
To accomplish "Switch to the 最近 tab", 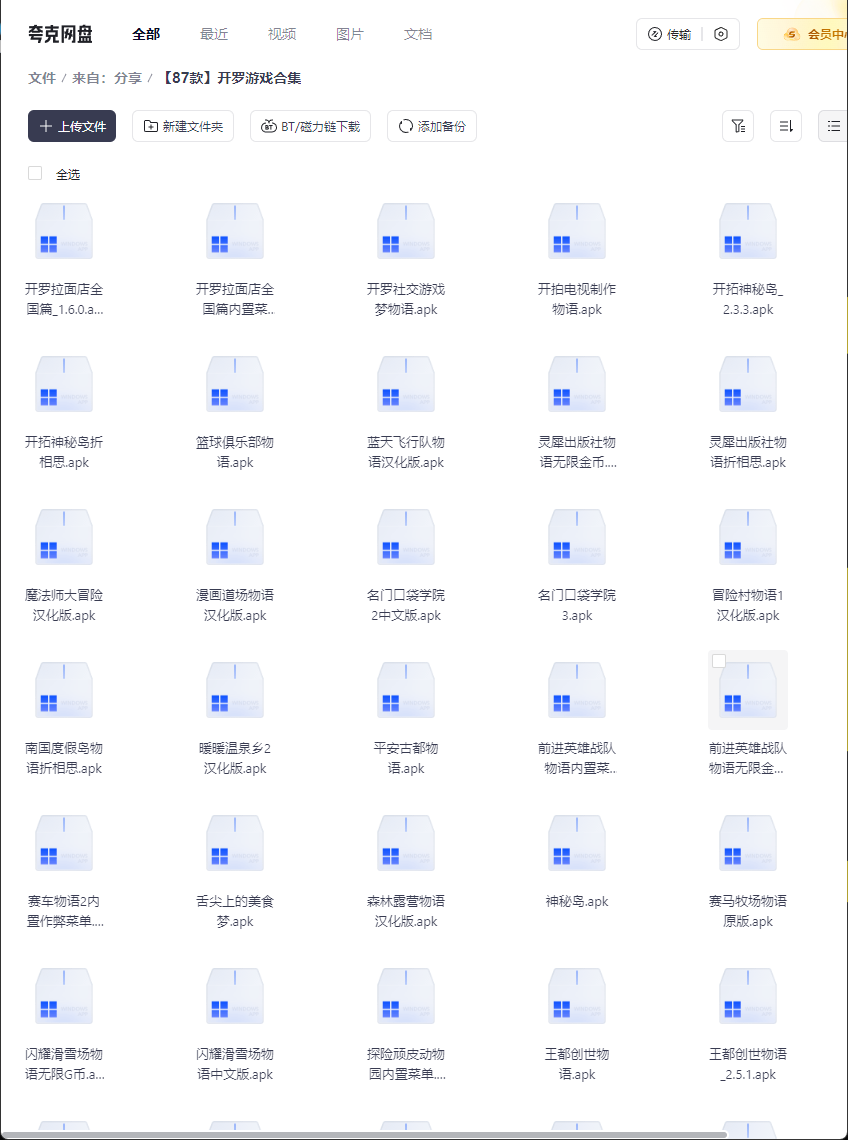I will tap(214, 34).
